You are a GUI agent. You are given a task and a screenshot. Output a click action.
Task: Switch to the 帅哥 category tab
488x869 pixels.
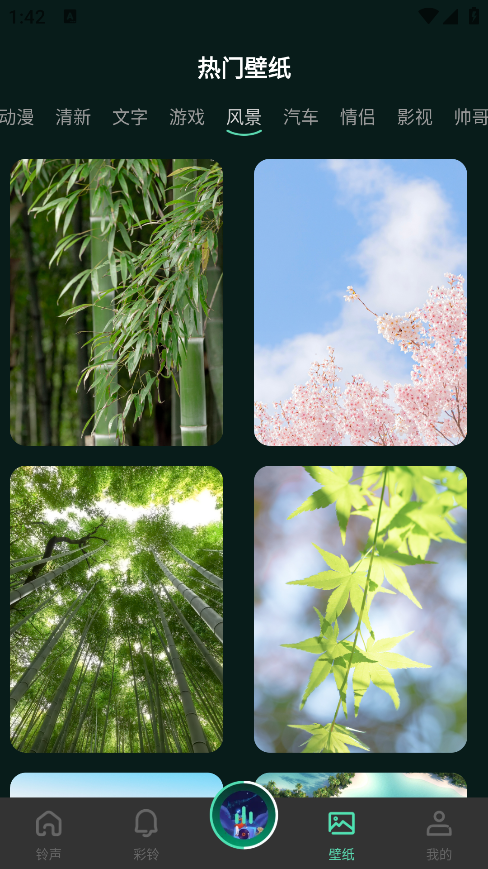(x=471, y=117)
